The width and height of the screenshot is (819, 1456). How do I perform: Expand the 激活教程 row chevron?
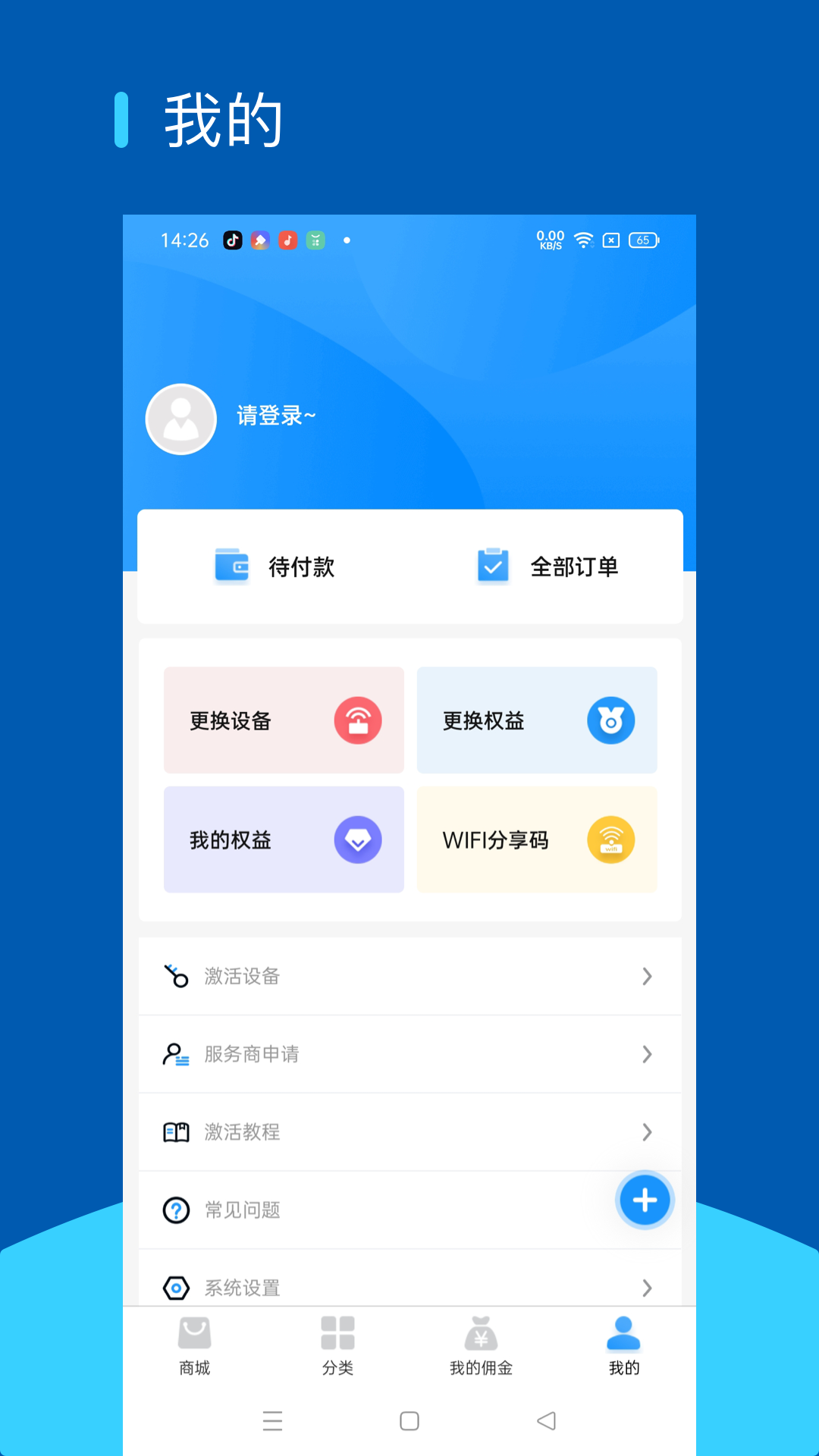point(647,1132)
